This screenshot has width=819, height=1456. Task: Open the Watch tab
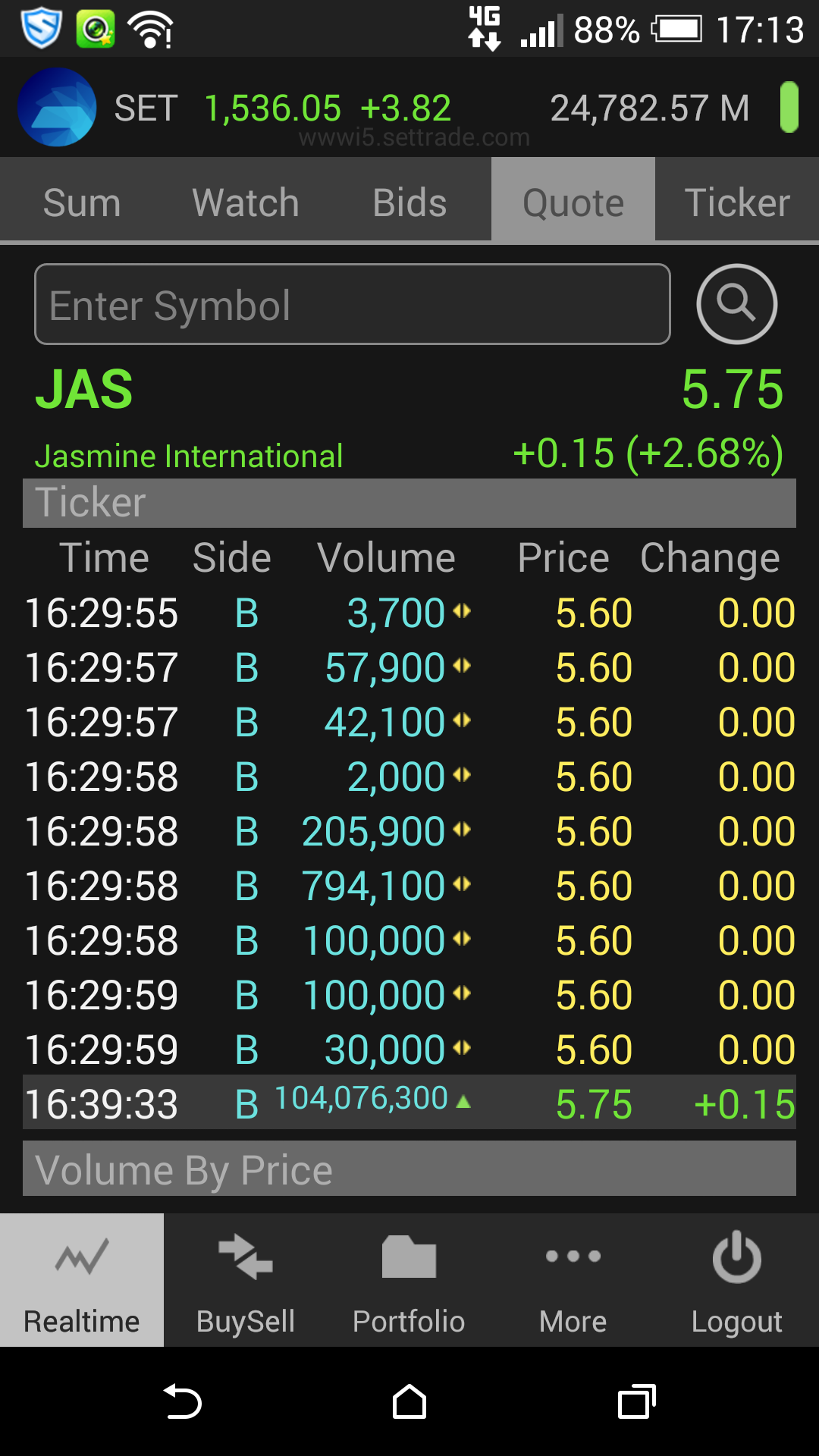[x=246, y=202]
